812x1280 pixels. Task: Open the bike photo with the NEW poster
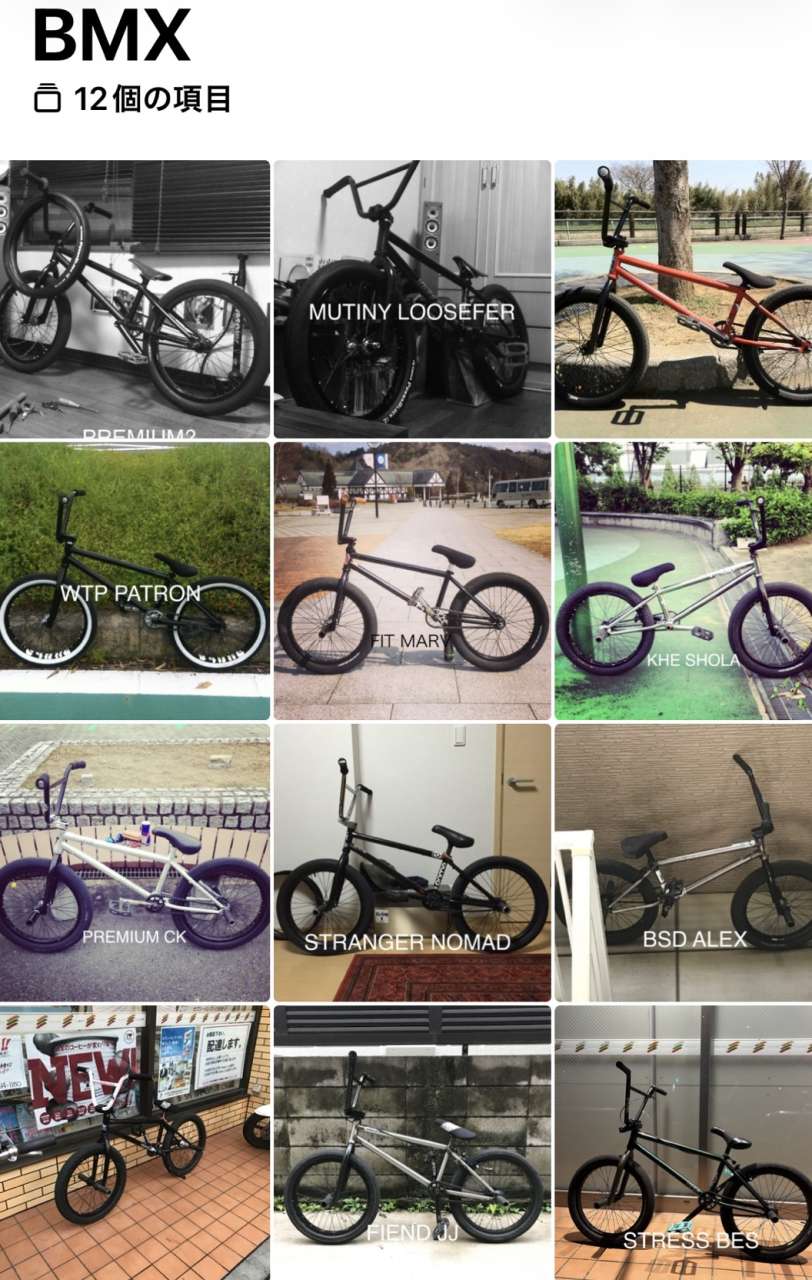135,1143
